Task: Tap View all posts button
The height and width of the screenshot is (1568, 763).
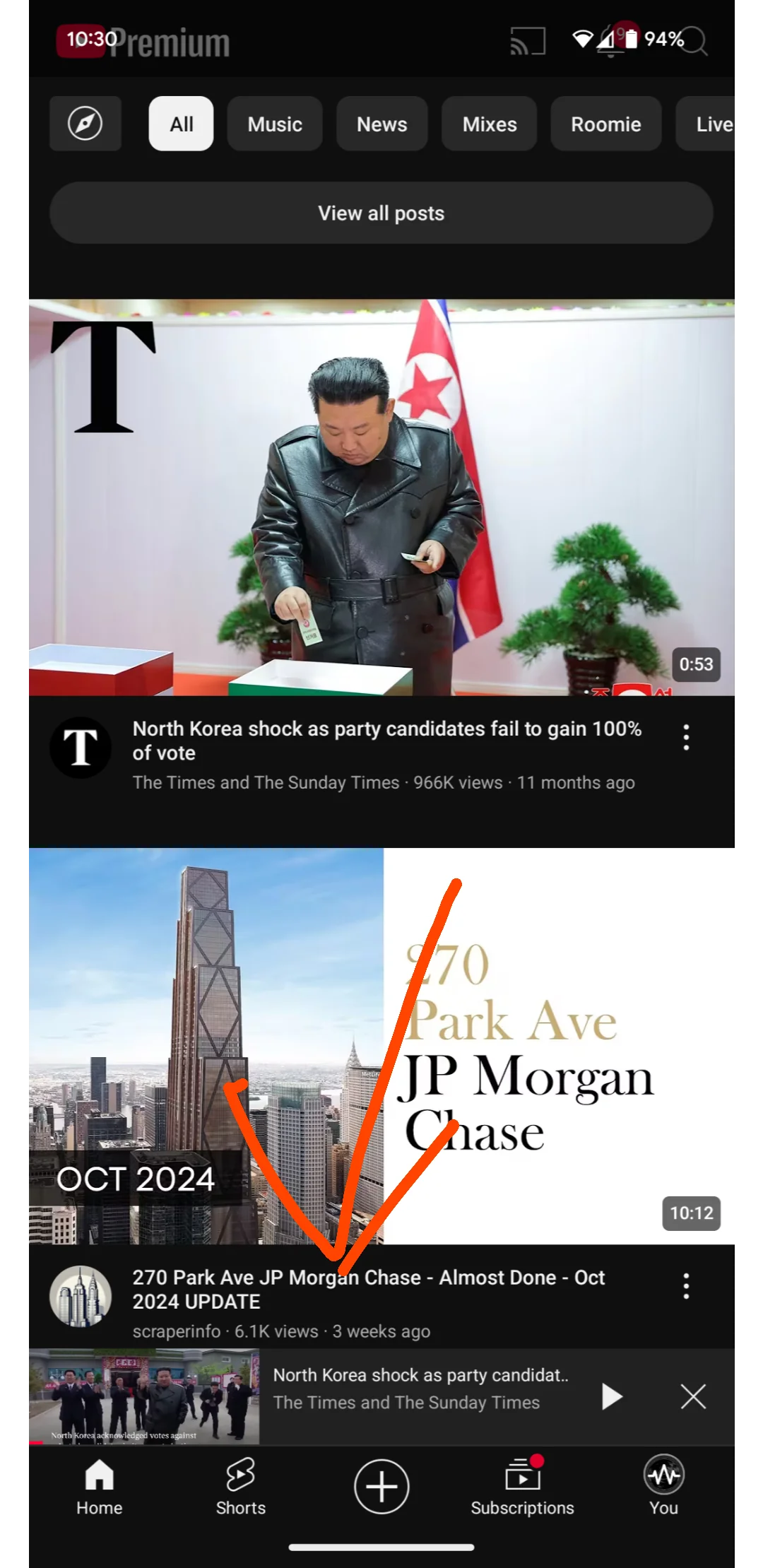Action: point(381,213)
